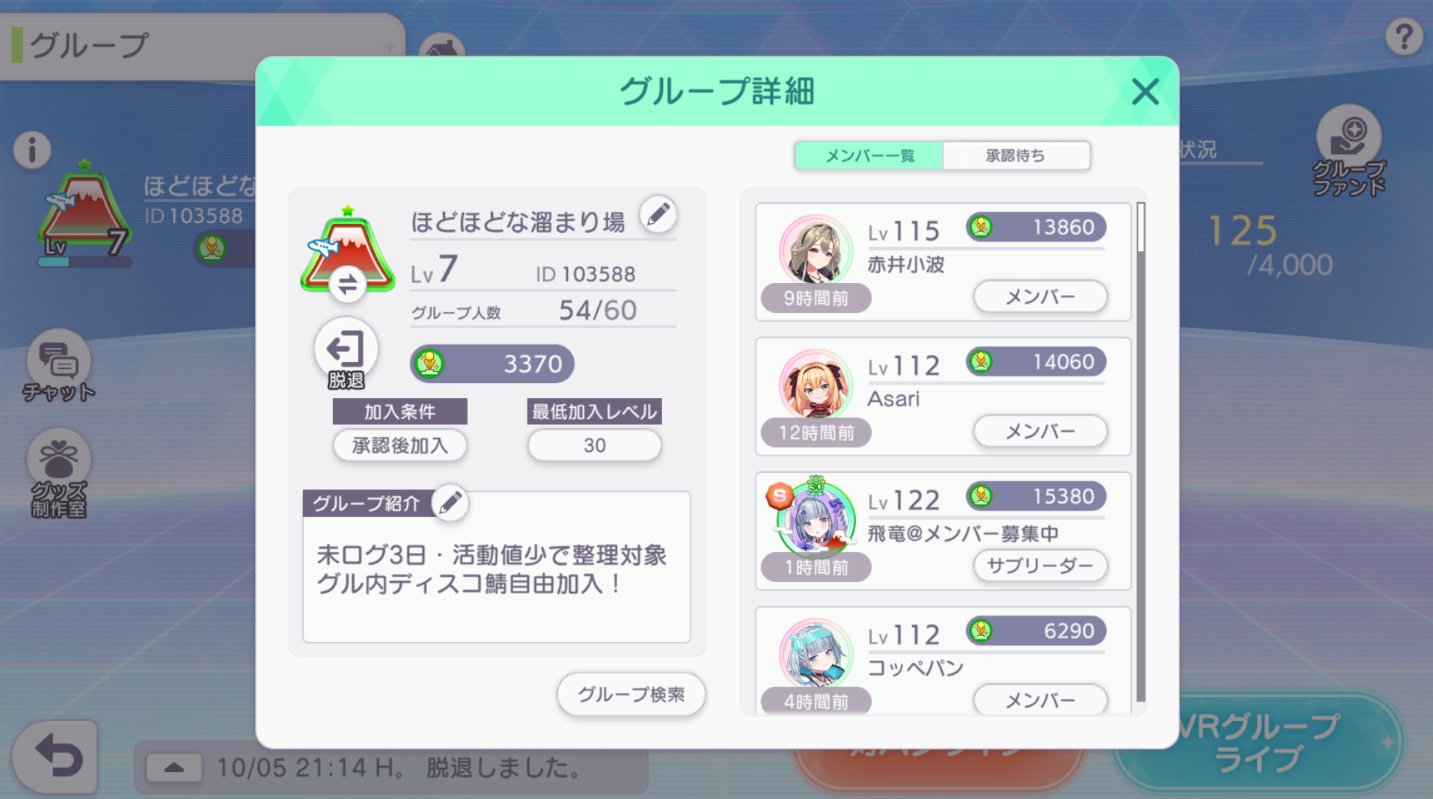Change the group emblem with the swap icon
This screenshot has height=799, width=1433.
(347, 284)
